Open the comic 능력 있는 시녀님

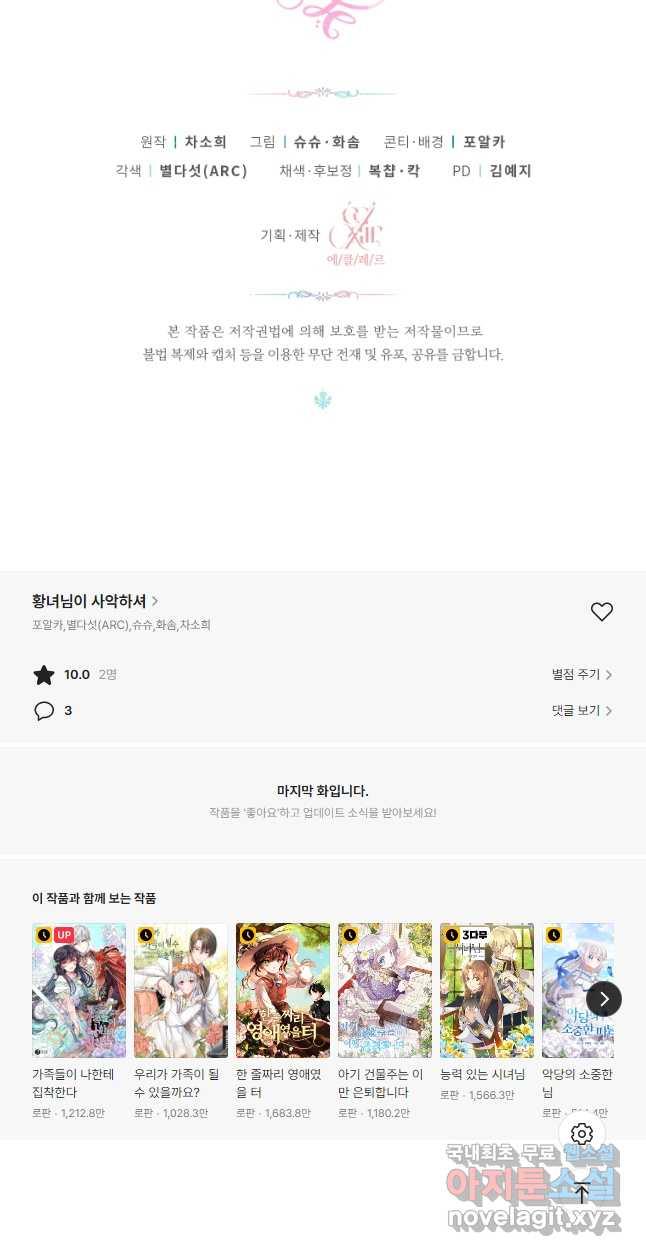(x=487, y=990)
